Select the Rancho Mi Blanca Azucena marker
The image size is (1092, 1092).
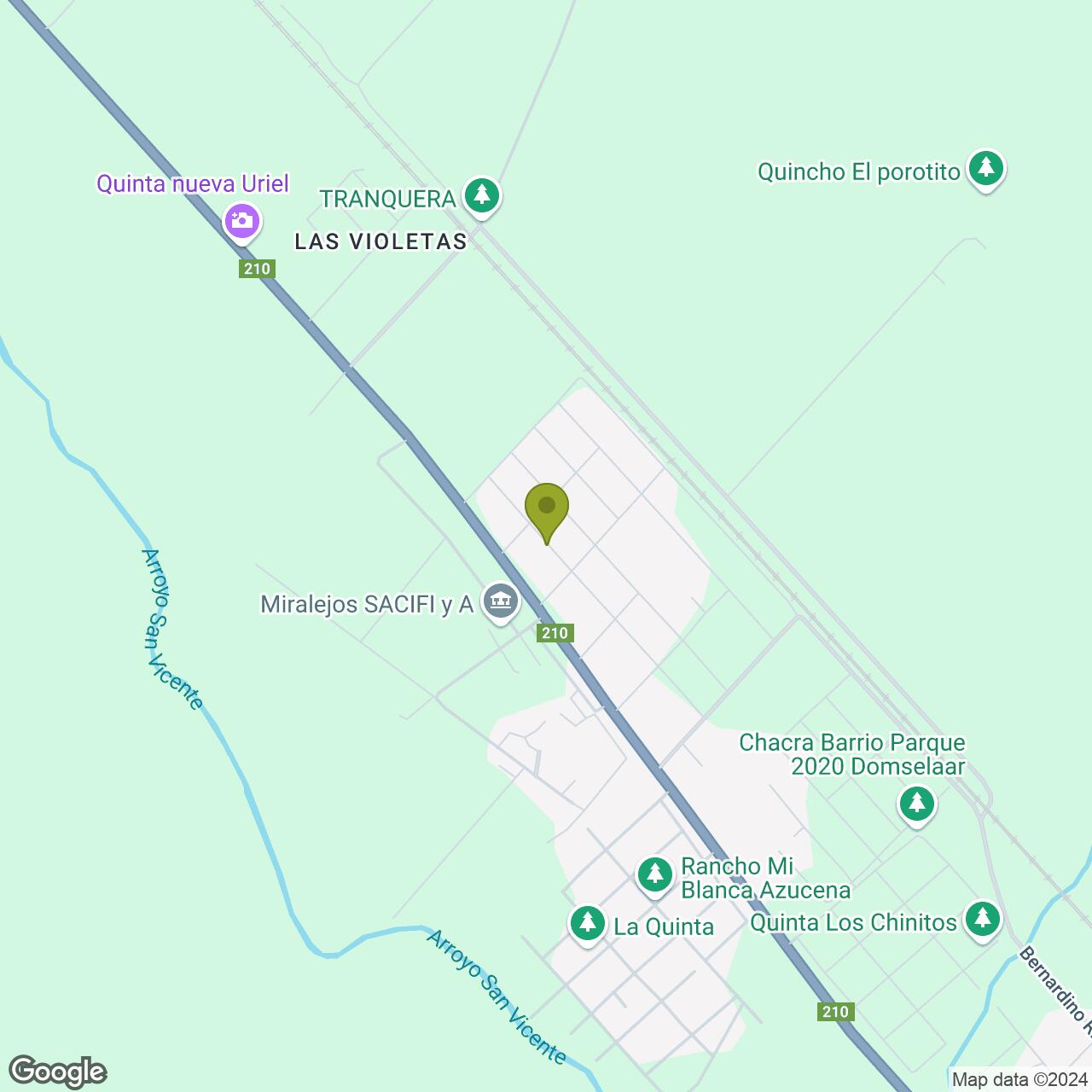655,875
